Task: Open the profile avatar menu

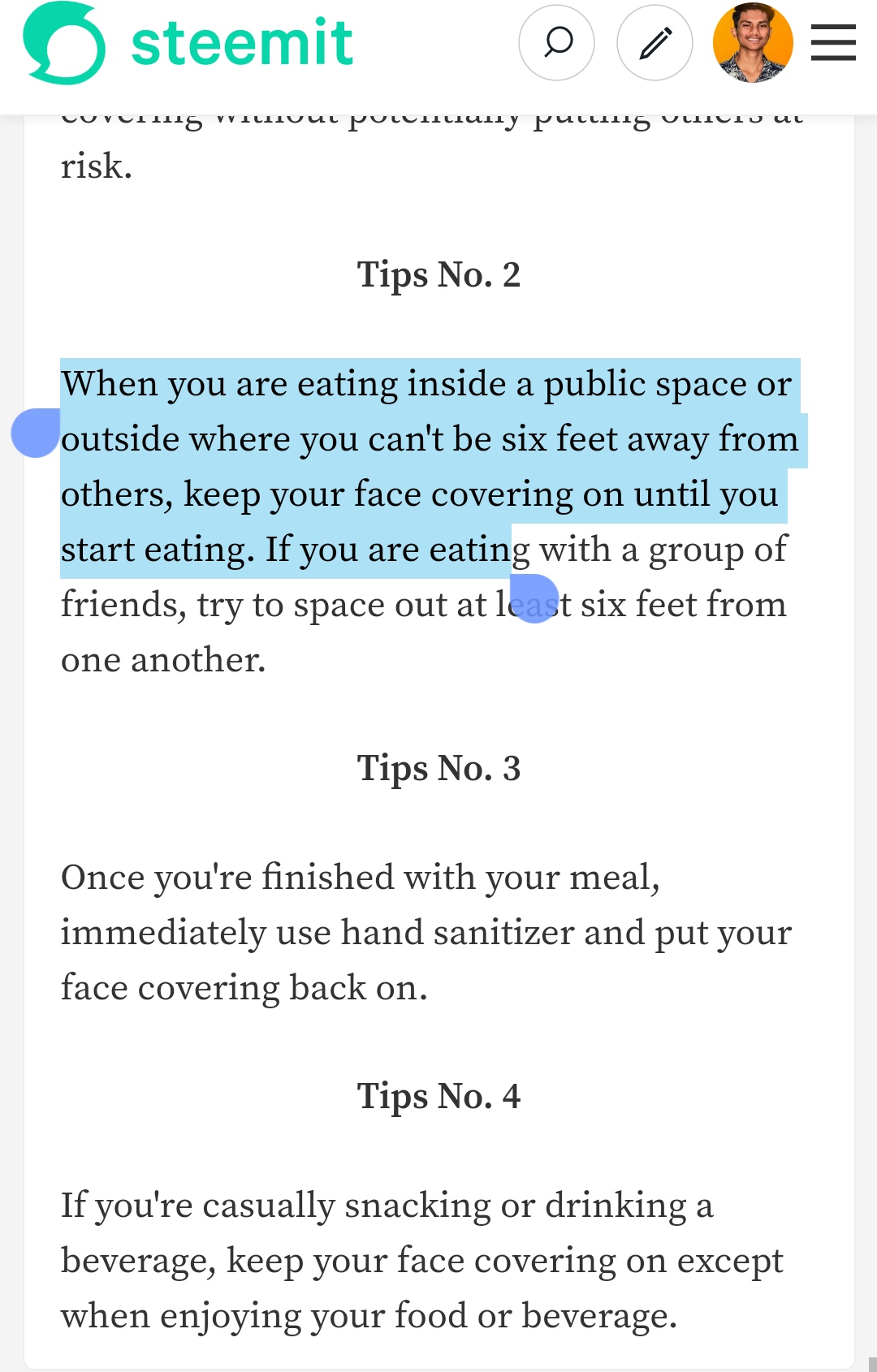Action: (x=753, y=43)
